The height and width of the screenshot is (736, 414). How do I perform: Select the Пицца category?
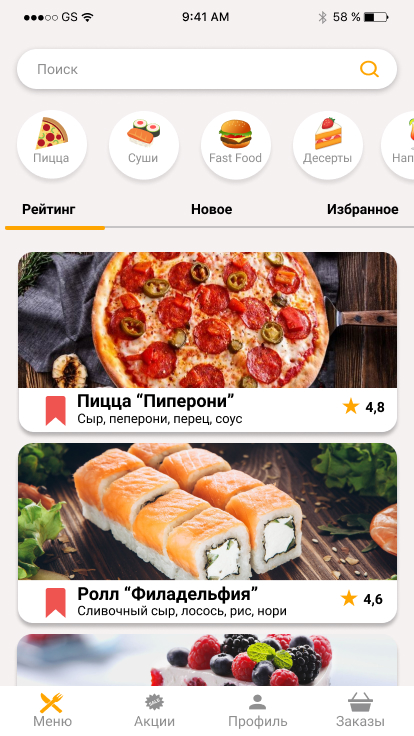[52, 145]
